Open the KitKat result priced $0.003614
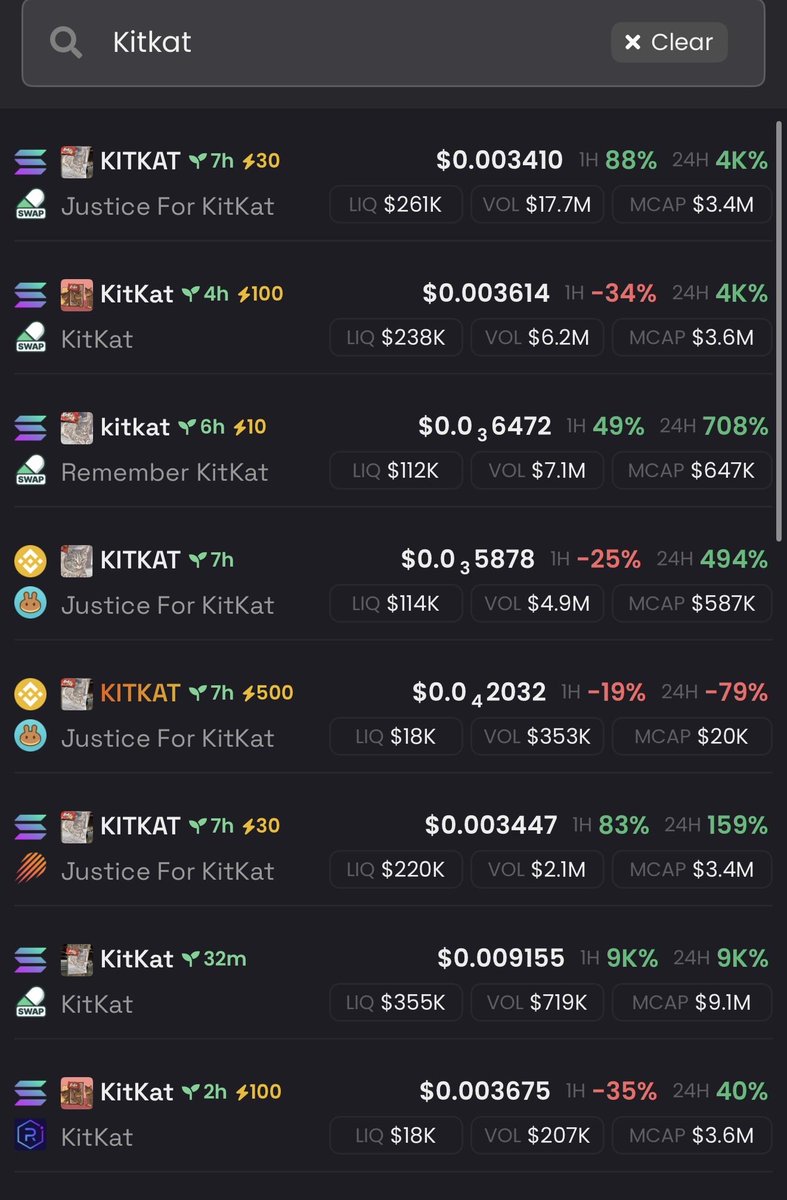Viewport: 787px width, 1200px height. point(392,316)
